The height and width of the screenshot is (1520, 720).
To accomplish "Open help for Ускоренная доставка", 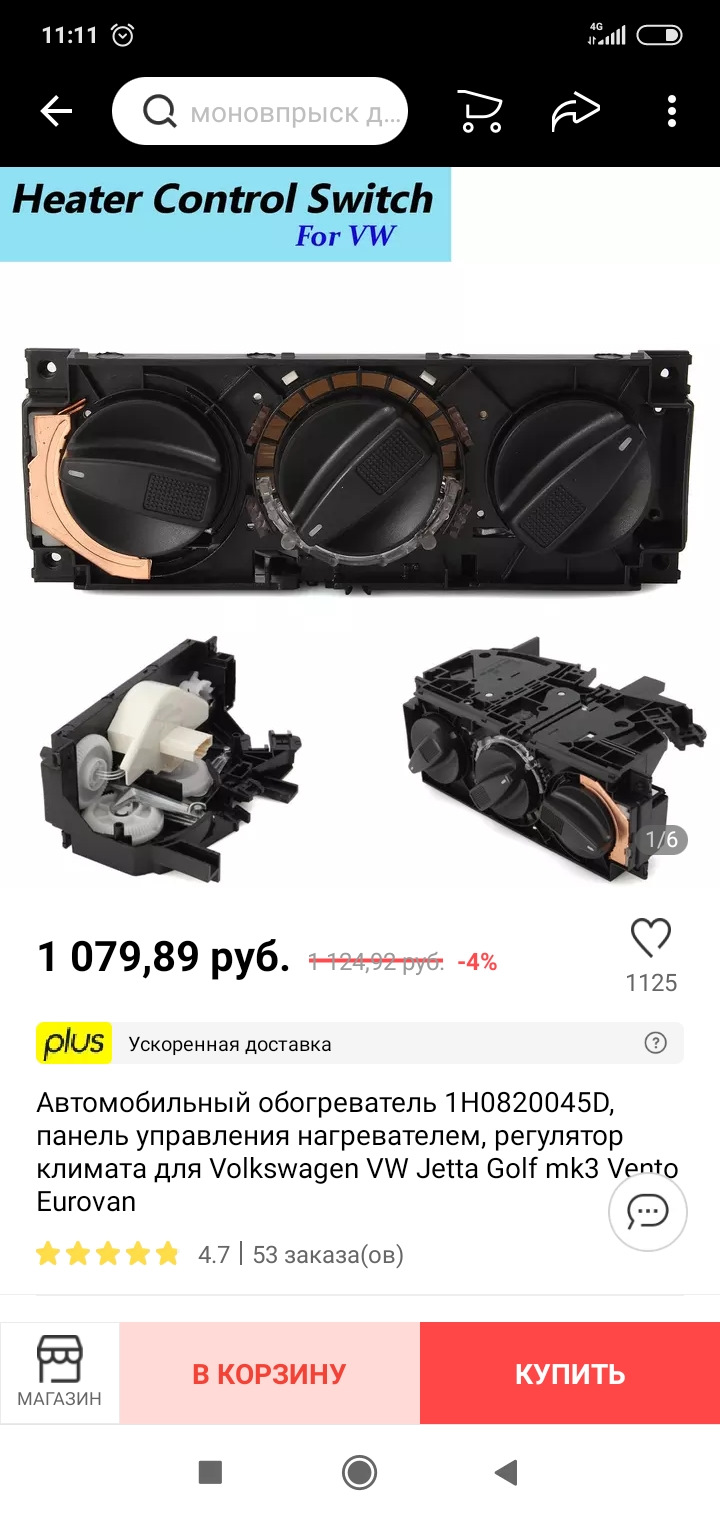I will coord(655,1044).
